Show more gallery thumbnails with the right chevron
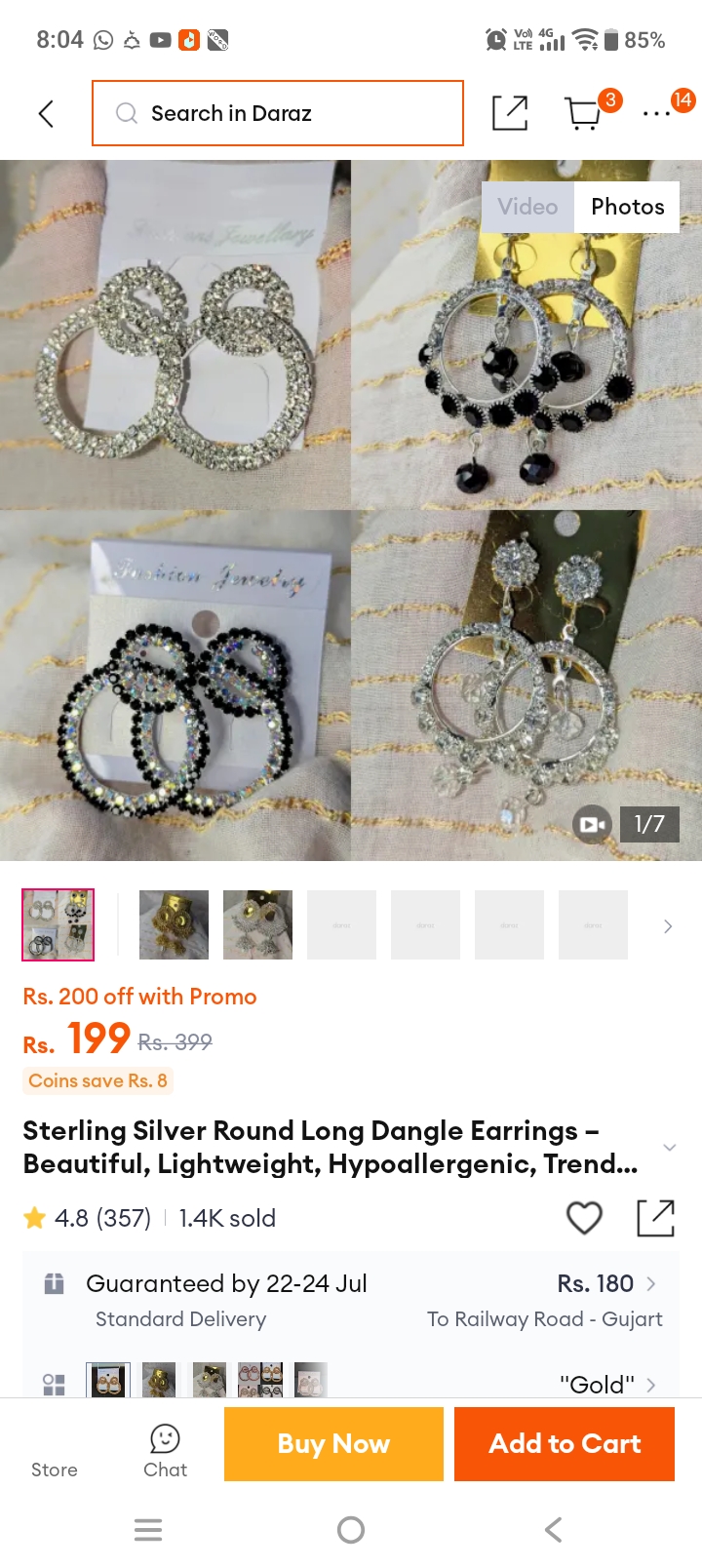The height and width of the screenshot is (1568, 702). point(668,925)
